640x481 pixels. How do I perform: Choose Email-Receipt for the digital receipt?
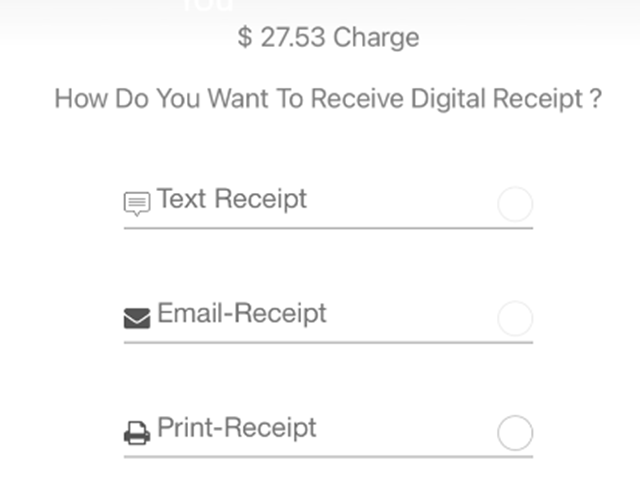tap(514, 319)
